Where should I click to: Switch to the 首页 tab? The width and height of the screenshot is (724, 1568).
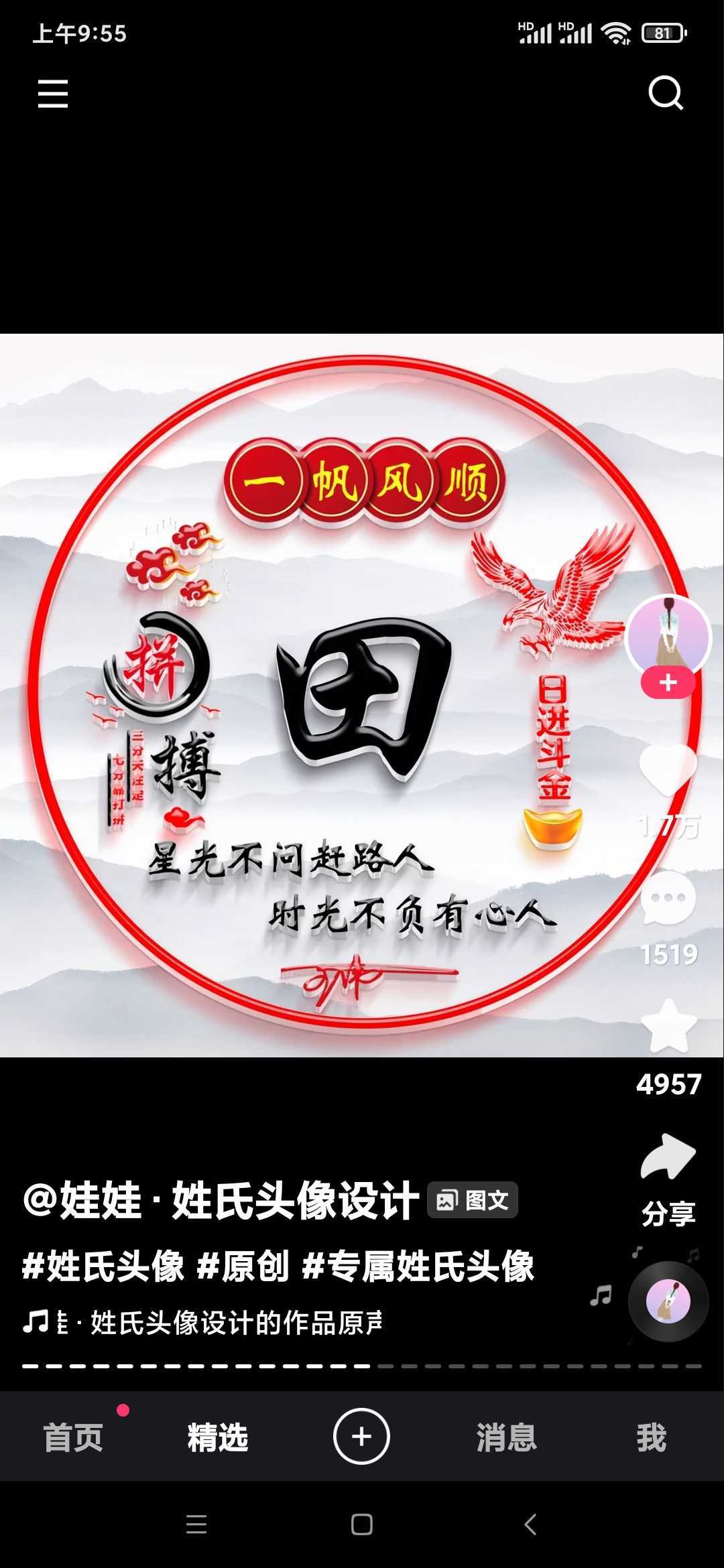(73, 1437)
